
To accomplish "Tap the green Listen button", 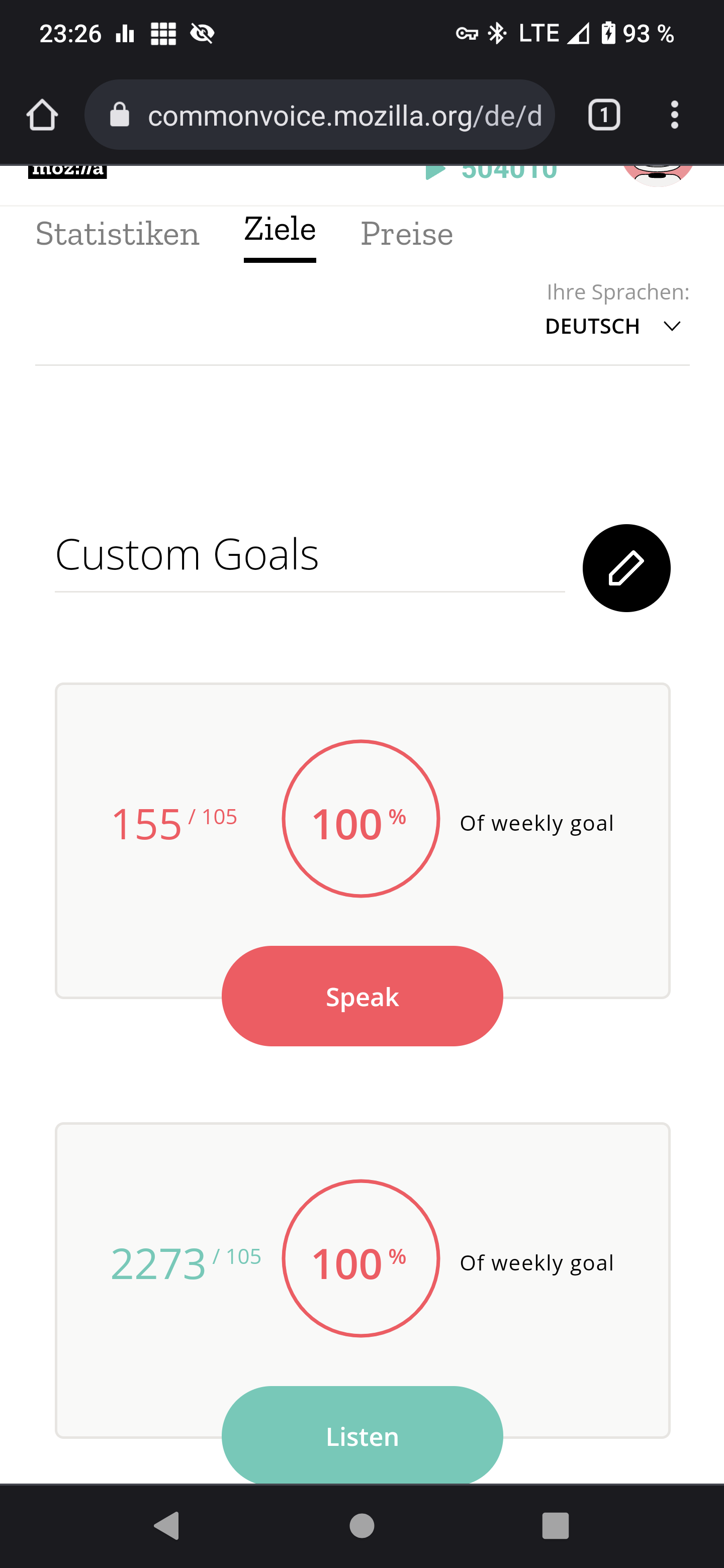I will [363, 1435].
